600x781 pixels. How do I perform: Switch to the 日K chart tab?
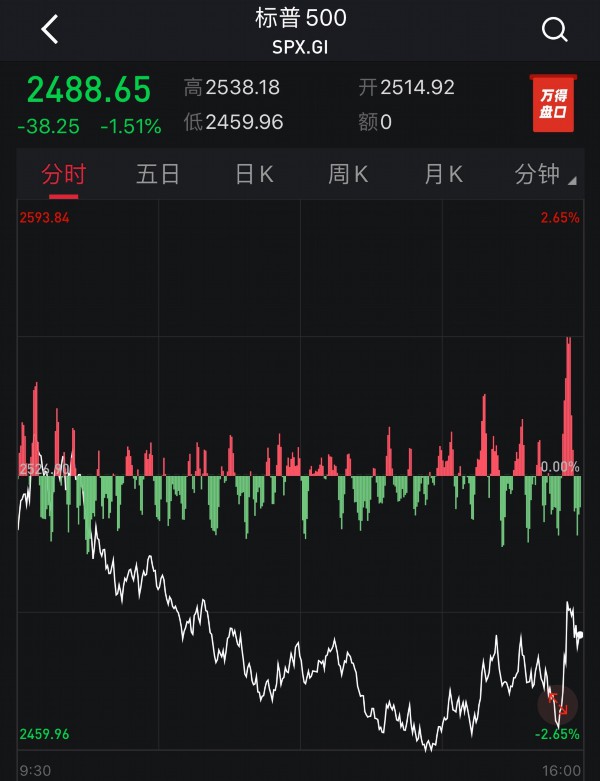pos(253,175)
